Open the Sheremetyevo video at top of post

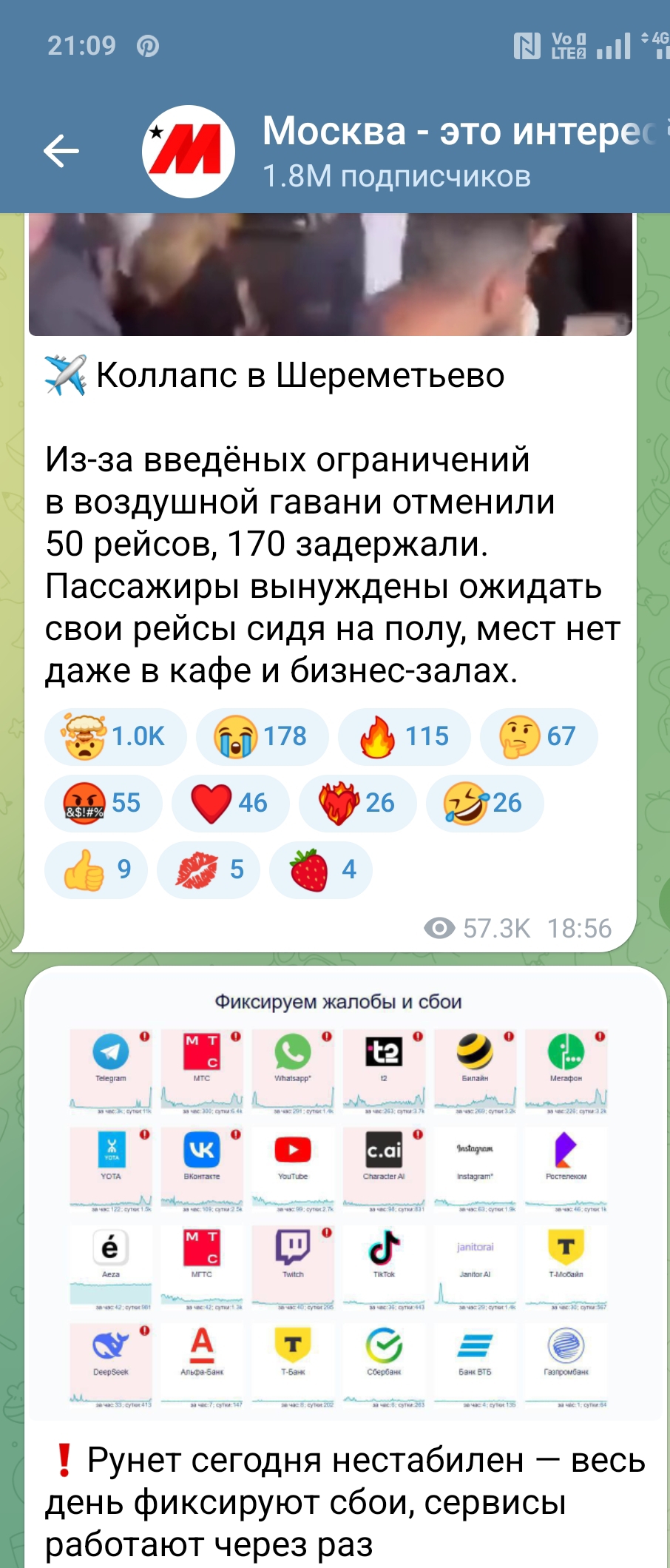pos(330,275)
